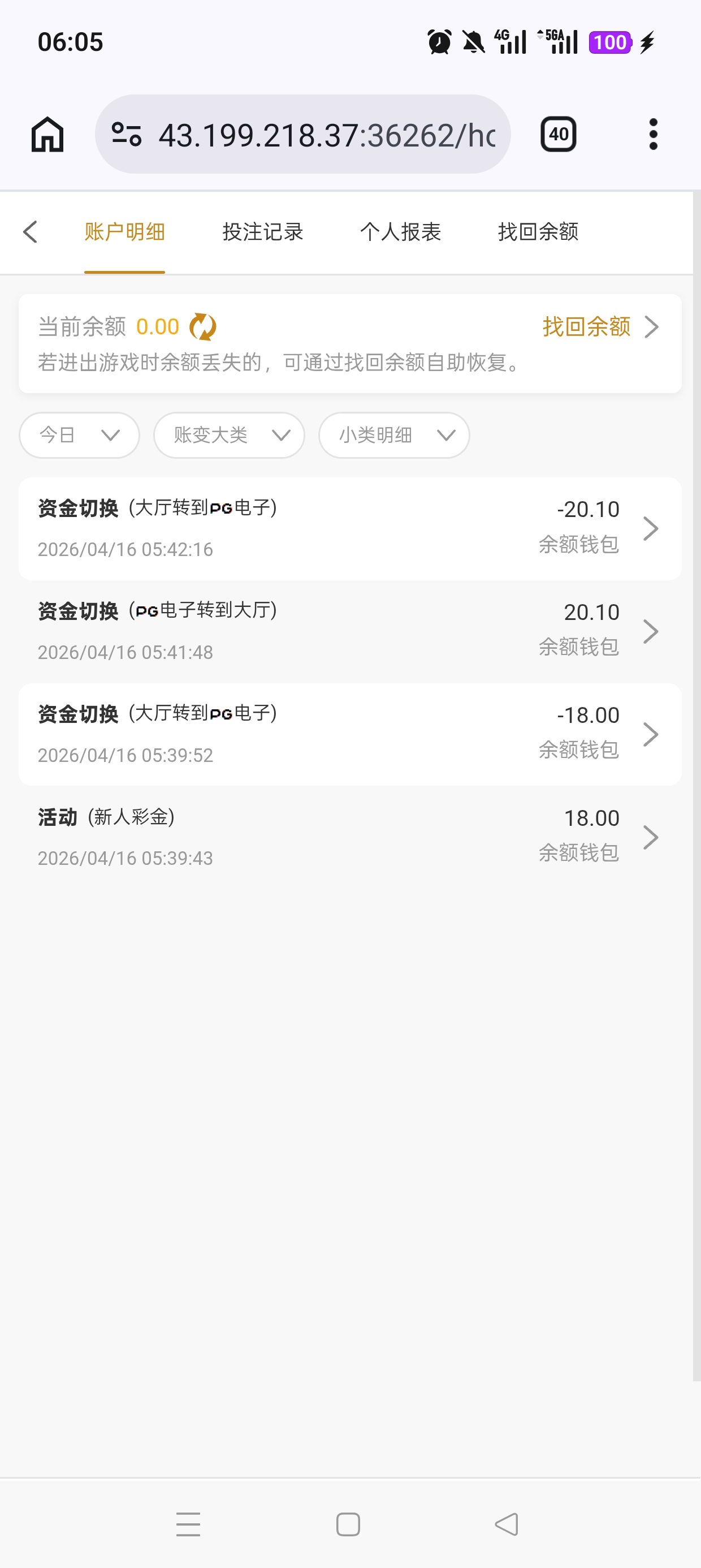The image size is (701, 1568).
Task: Switch to the 投注记录 tab
Action: coord(262,232)
